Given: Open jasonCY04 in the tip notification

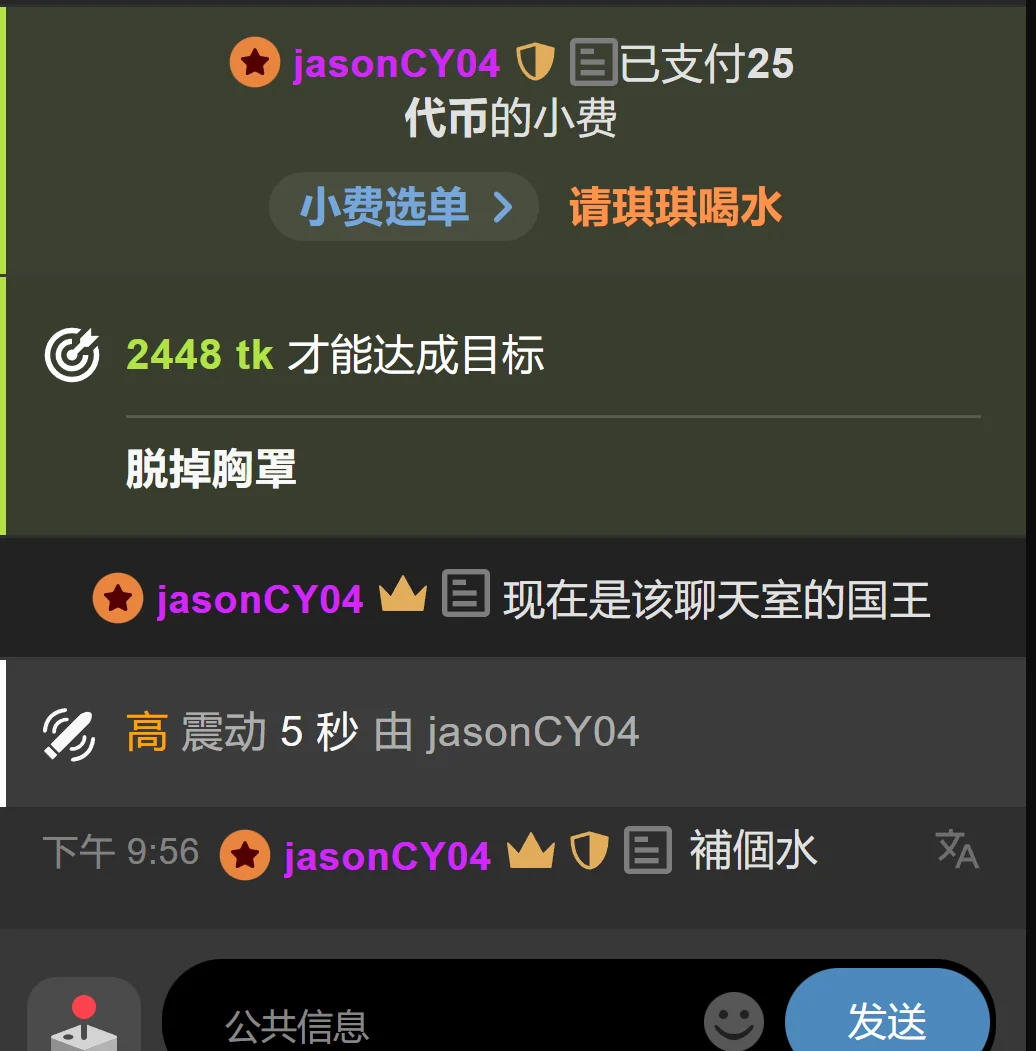Looking at the screenshot, I should pos(396,64).
